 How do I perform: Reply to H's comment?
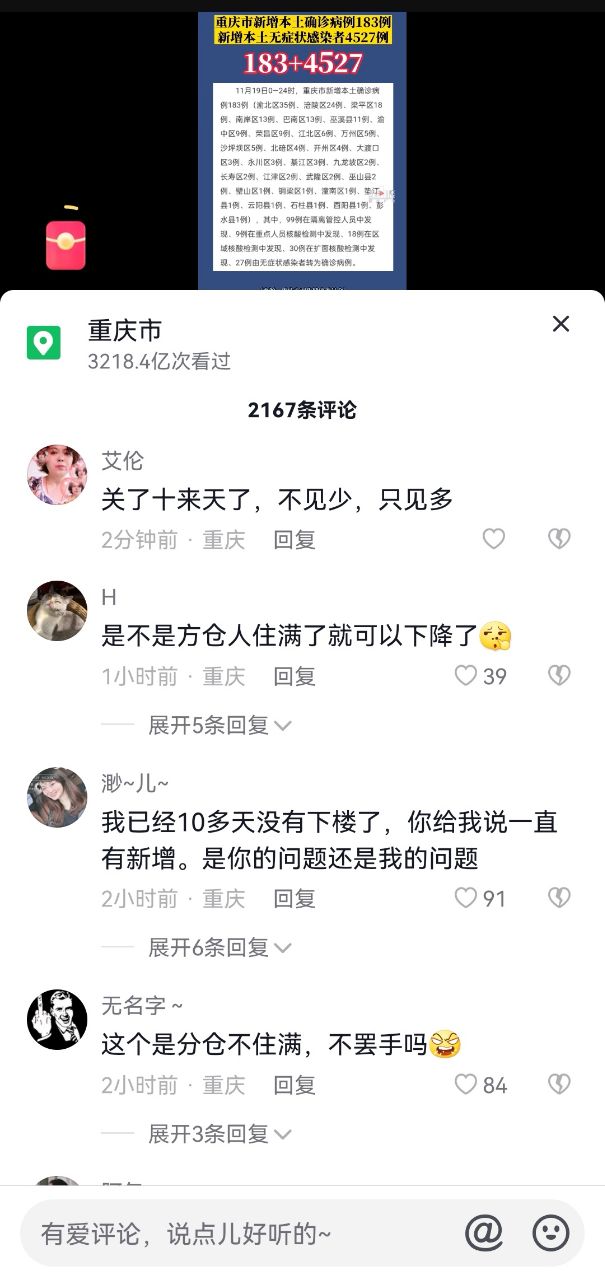pos(294,676)
